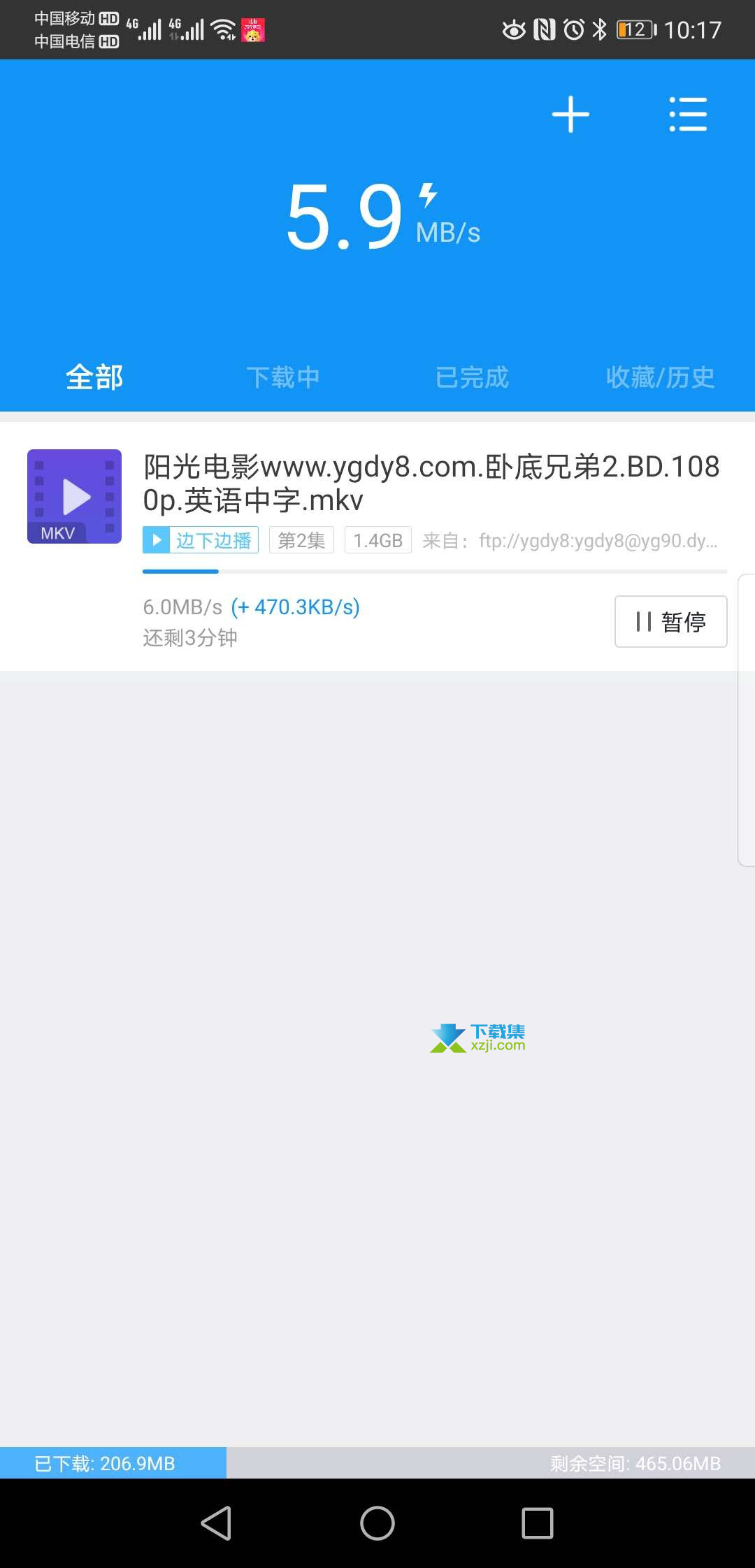Switch to the 下载中 tab
The image size is (755, 1568).
click(x=283, y=377)
